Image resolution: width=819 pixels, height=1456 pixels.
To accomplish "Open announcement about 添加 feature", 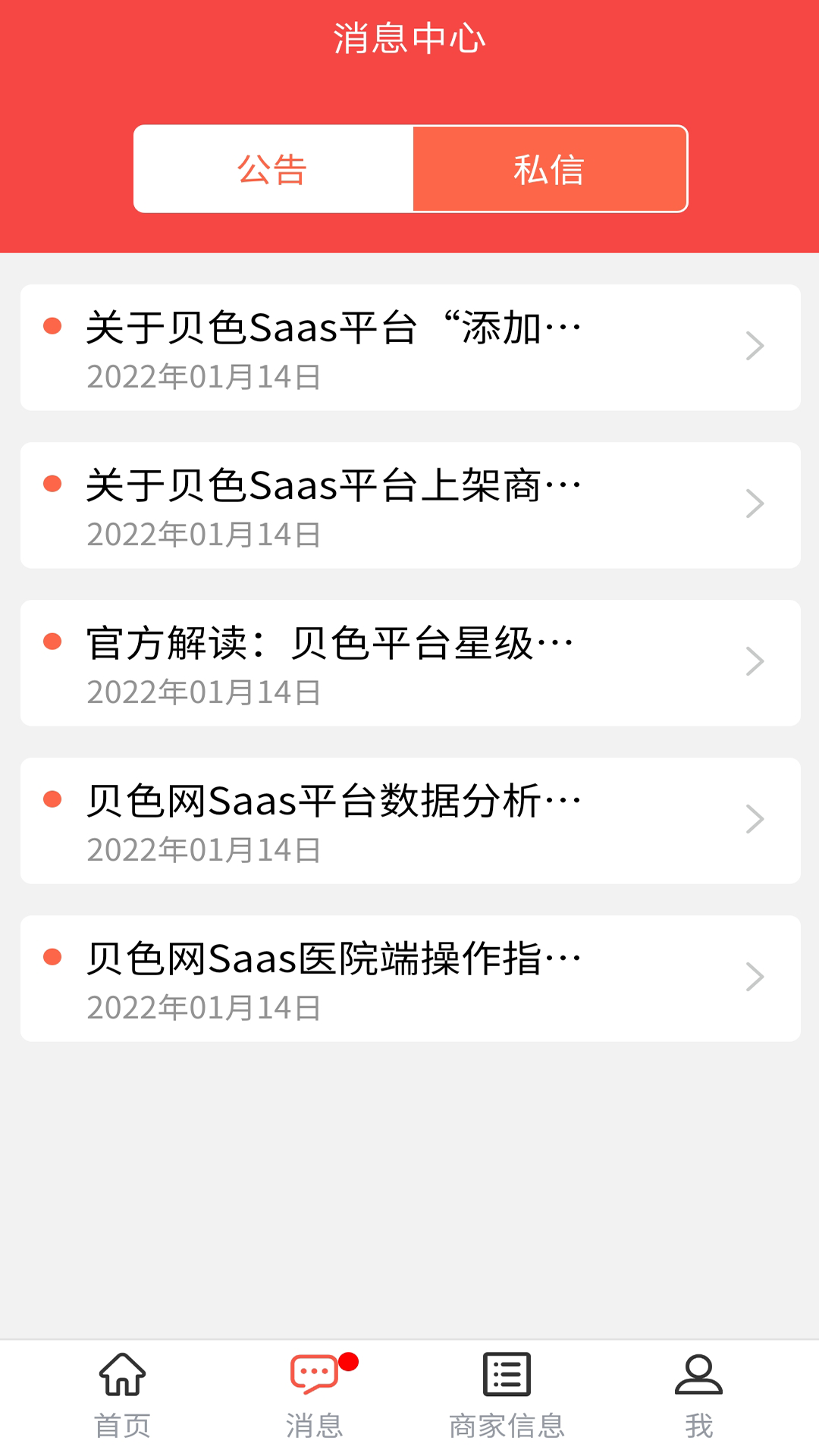I will pos(334,326).
